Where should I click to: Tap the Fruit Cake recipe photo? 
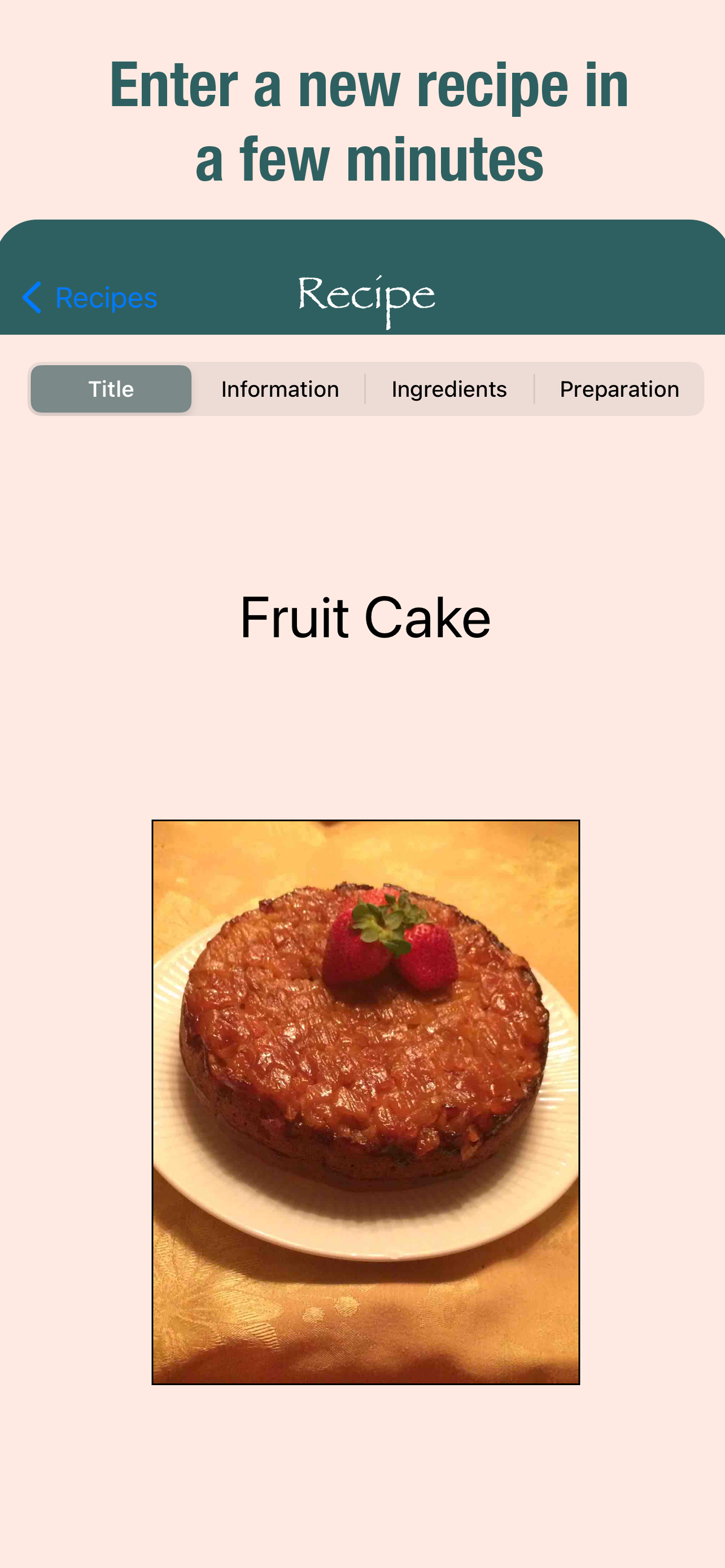point(365,1102)
